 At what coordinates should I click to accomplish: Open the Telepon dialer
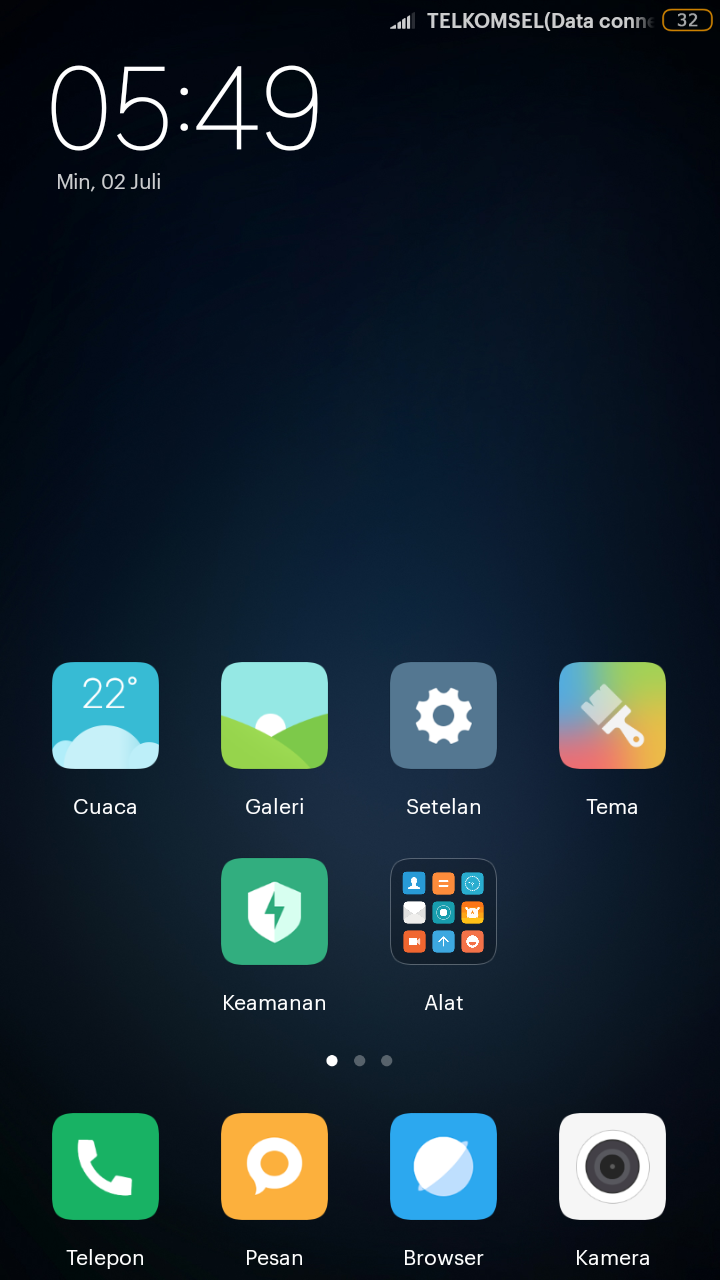pyautogui.click(x=105, y=1166)
